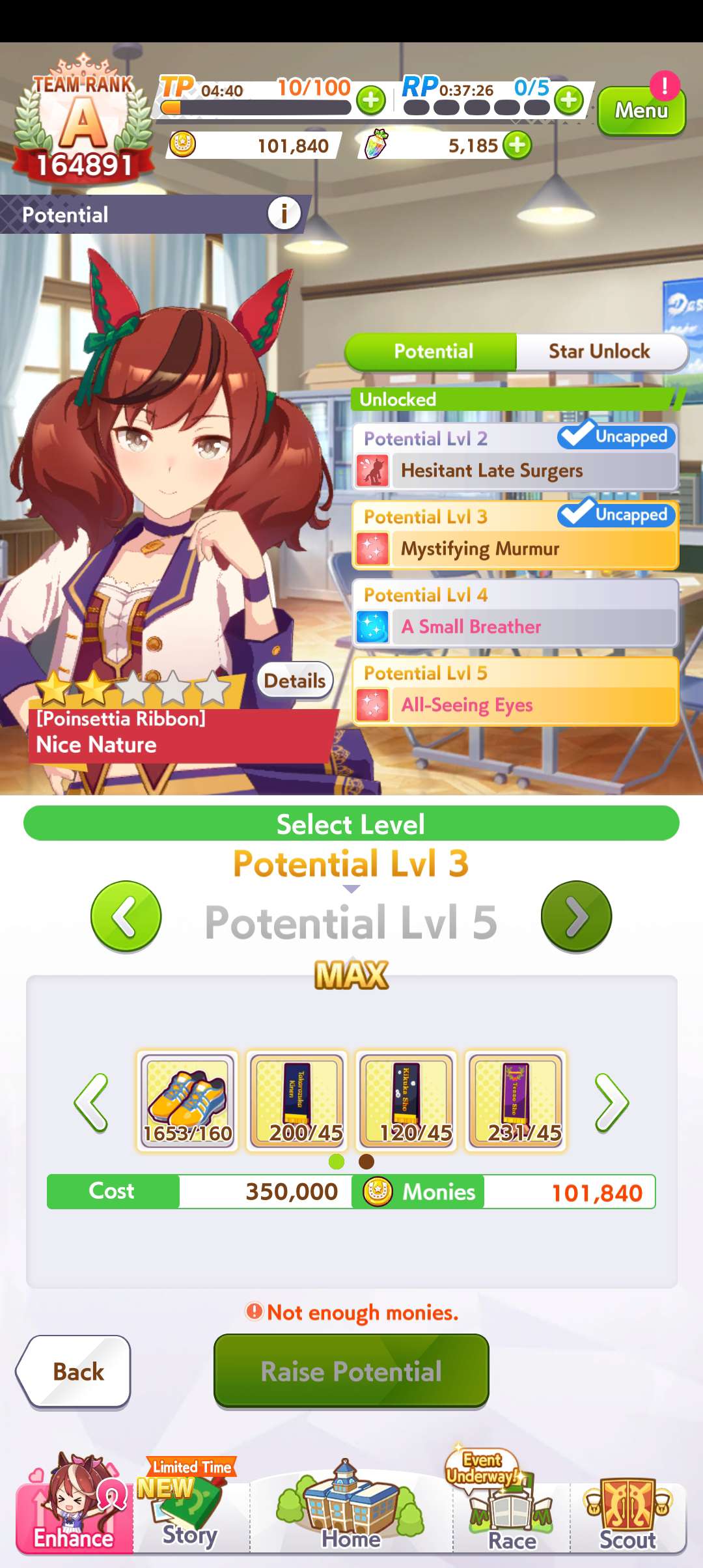
Task: Go Back to previous screen
Action: point(74,1371)
